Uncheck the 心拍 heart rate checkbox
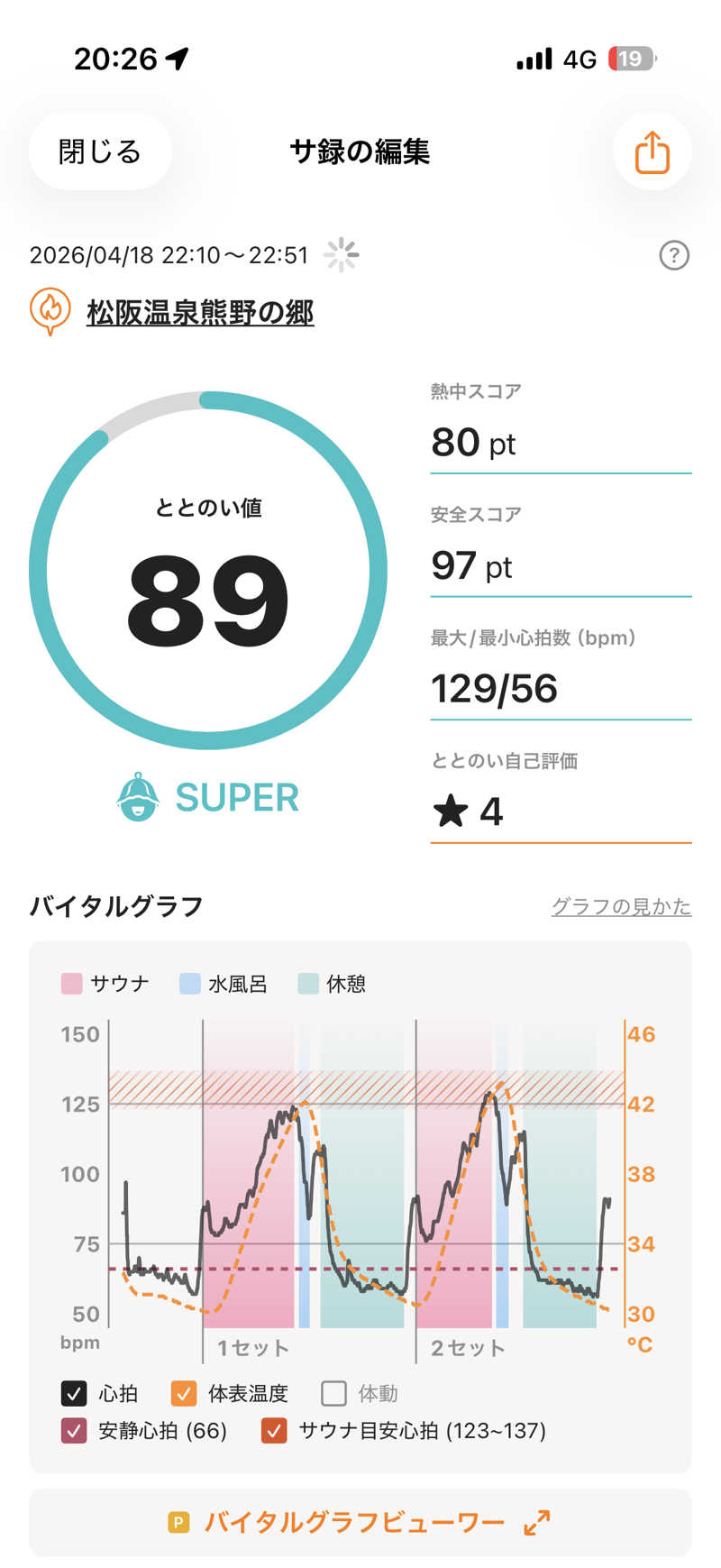This screenshot has height=1568, width=721. coord(74,1393)
